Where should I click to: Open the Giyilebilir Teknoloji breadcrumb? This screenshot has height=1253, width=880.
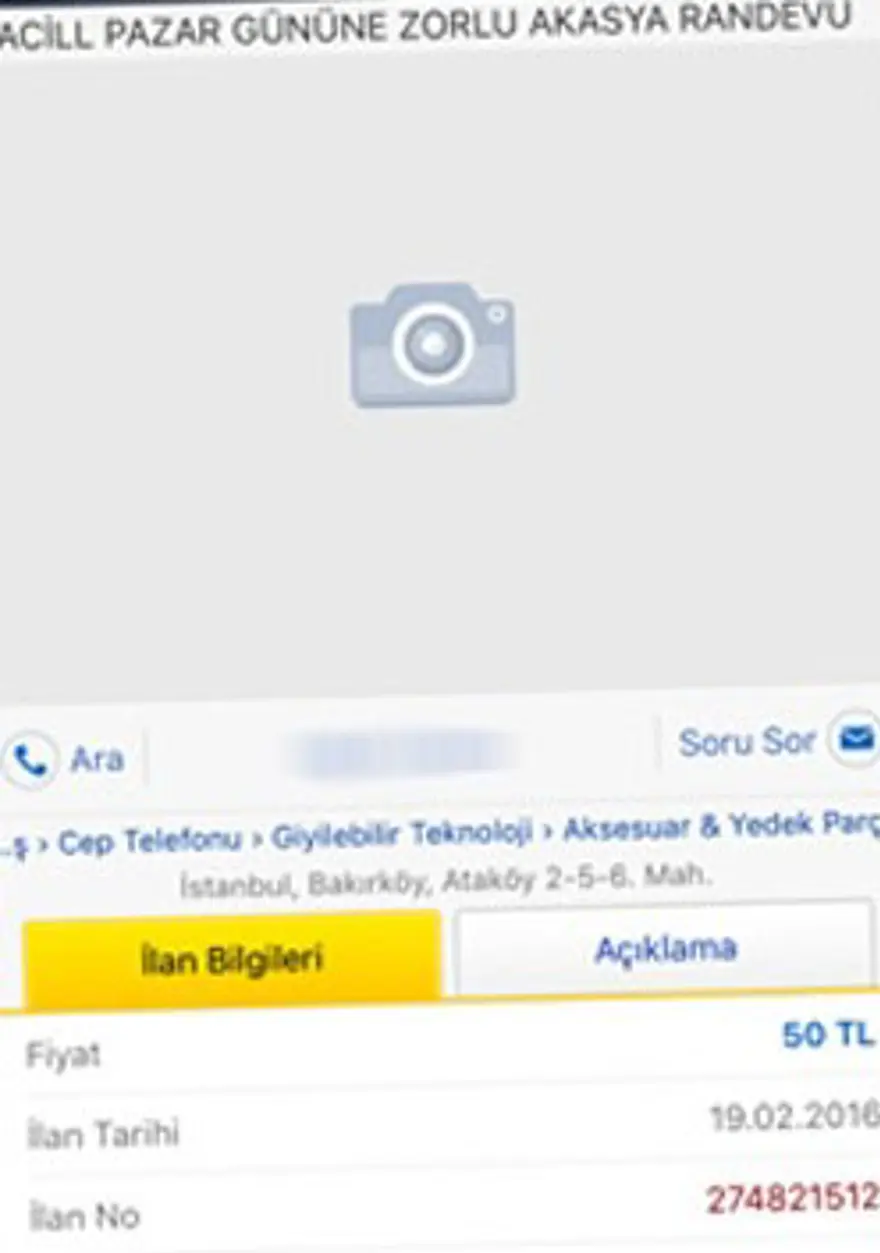coord(404,834)
